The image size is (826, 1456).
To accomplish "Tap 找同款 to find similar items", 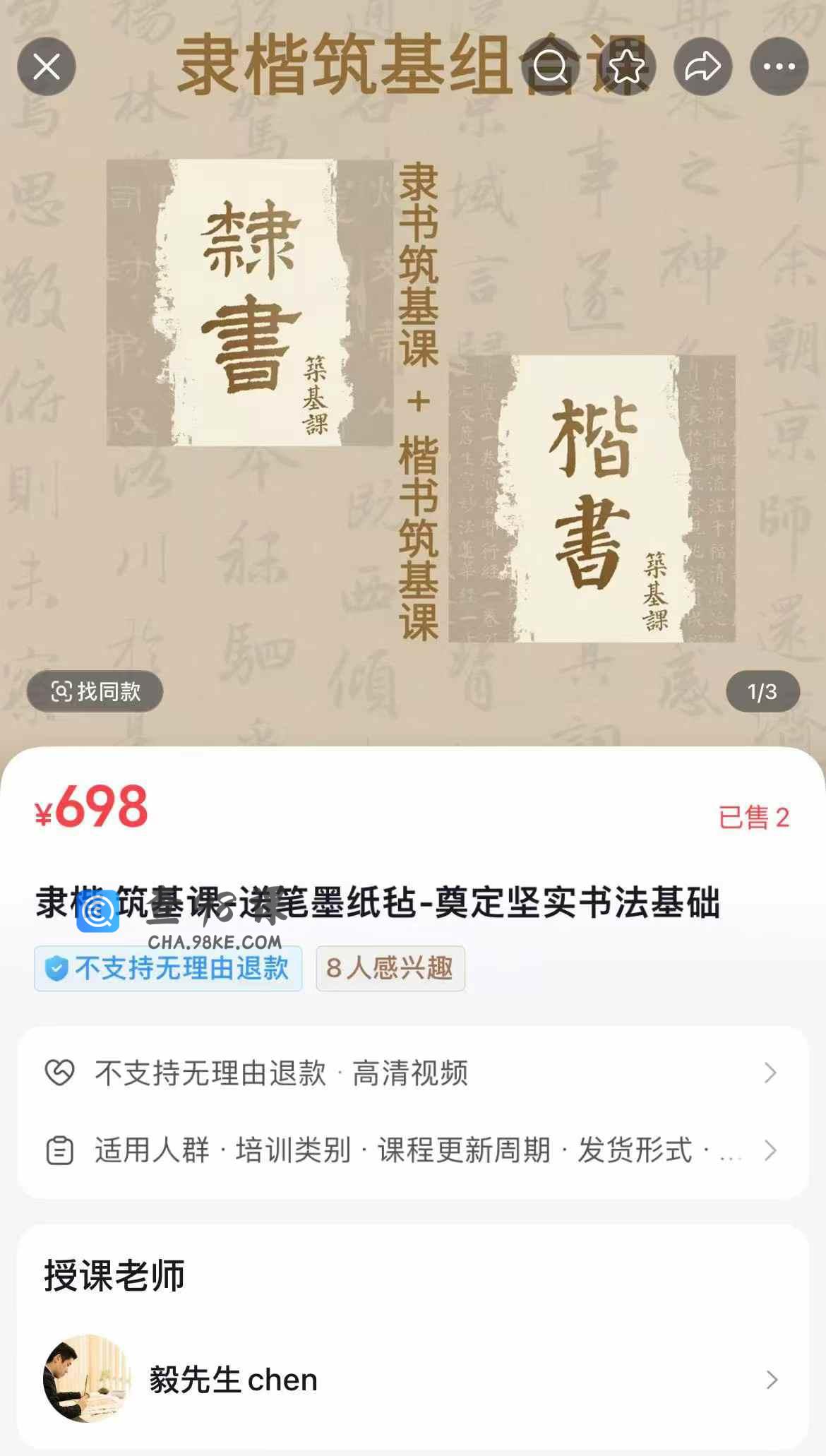I will pyautogui.click(x=95, y=691).
